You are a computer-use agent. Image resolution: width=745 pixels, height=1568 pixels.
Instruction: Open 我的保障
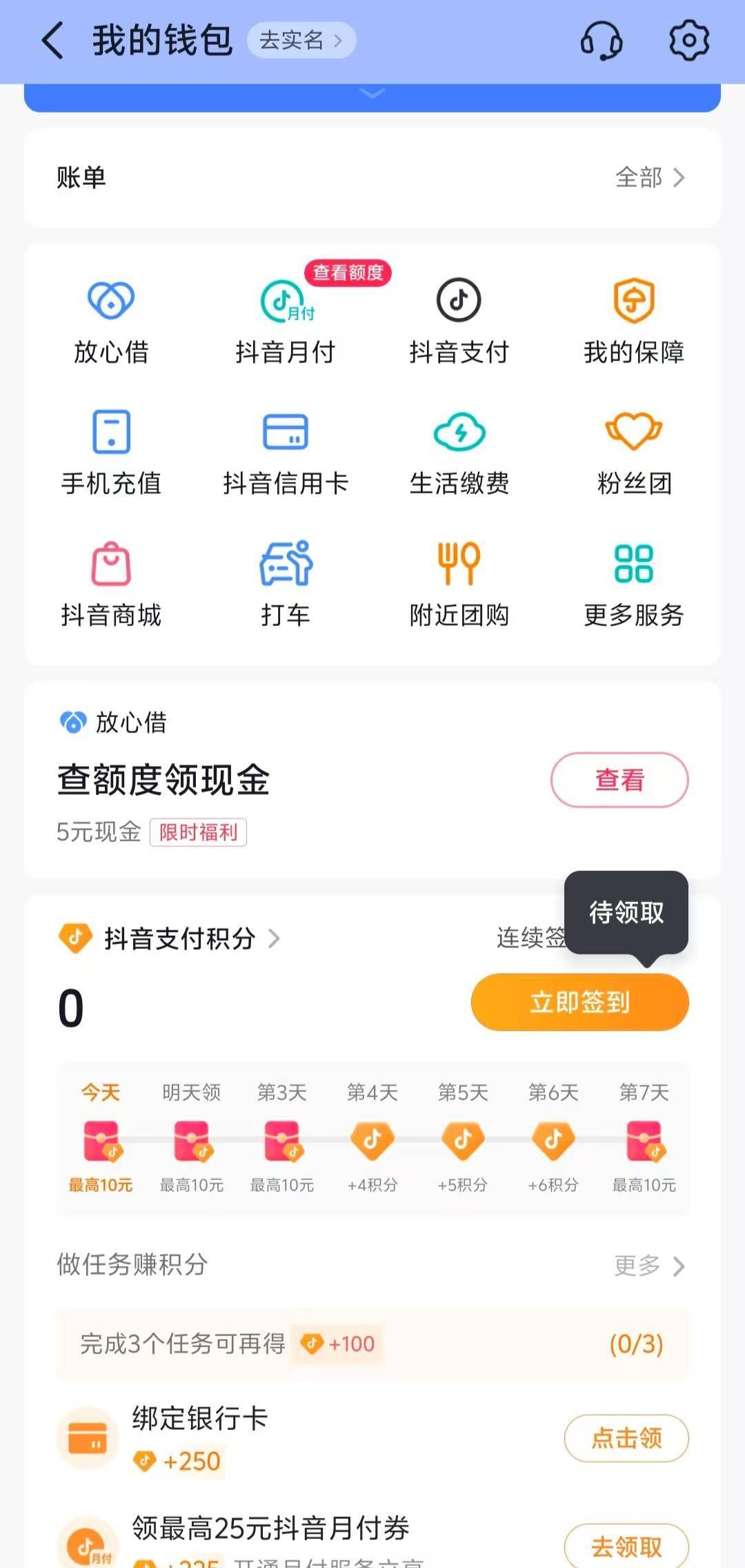click(633, 322)
